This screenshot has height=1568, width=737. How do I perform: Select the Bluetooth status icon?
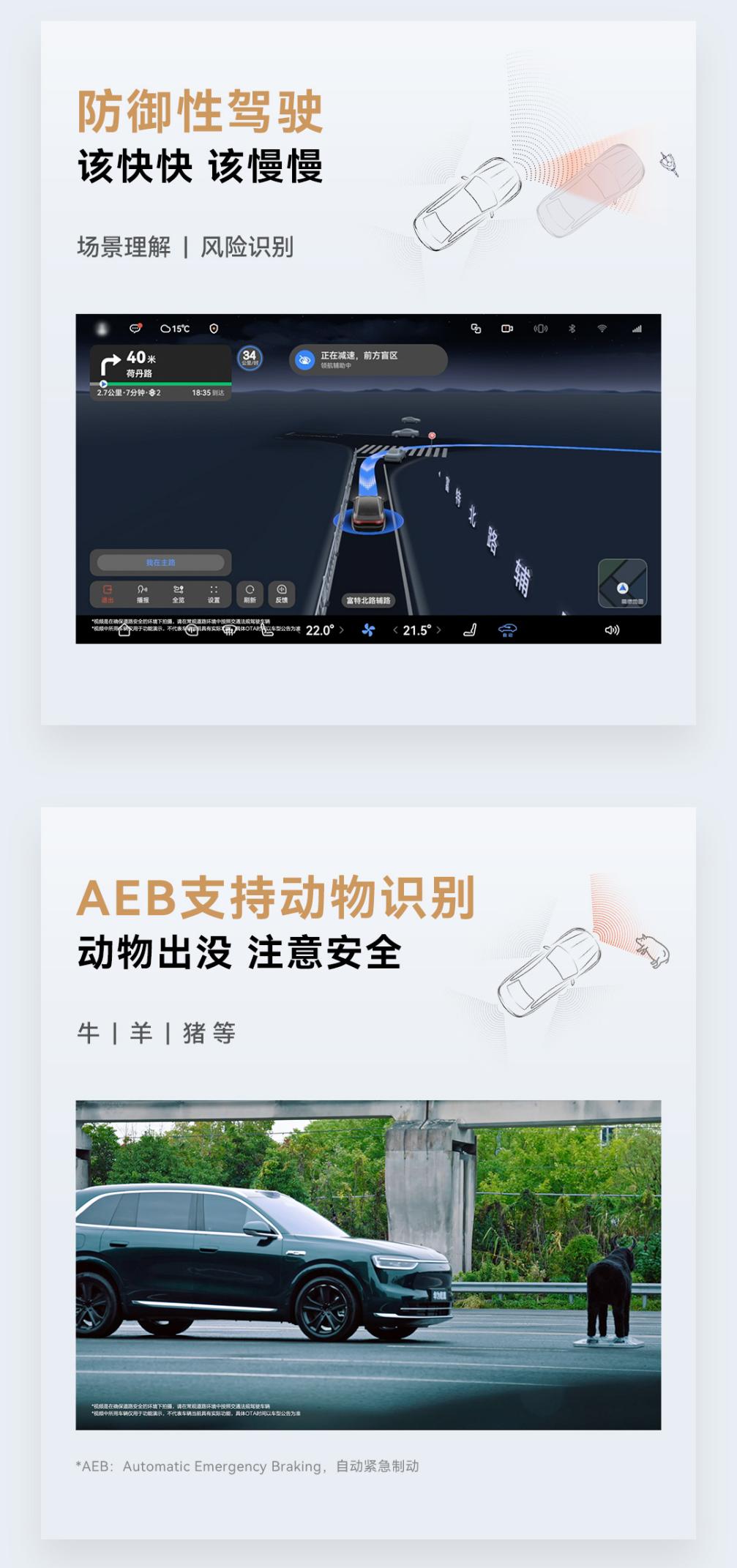(572, 329)
